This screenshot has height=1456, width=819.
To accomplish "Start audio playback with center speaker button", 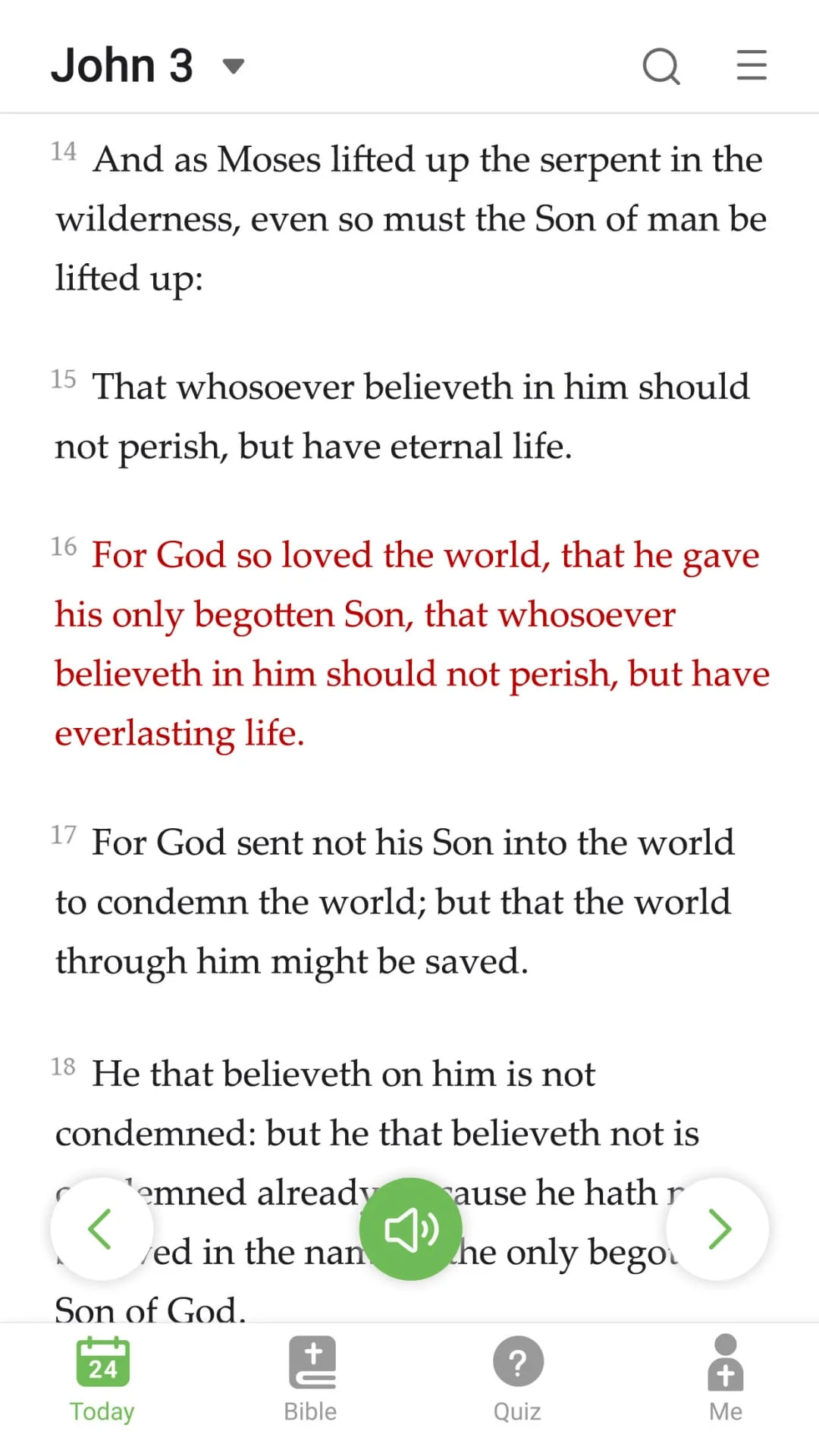I will point(410,1228).
